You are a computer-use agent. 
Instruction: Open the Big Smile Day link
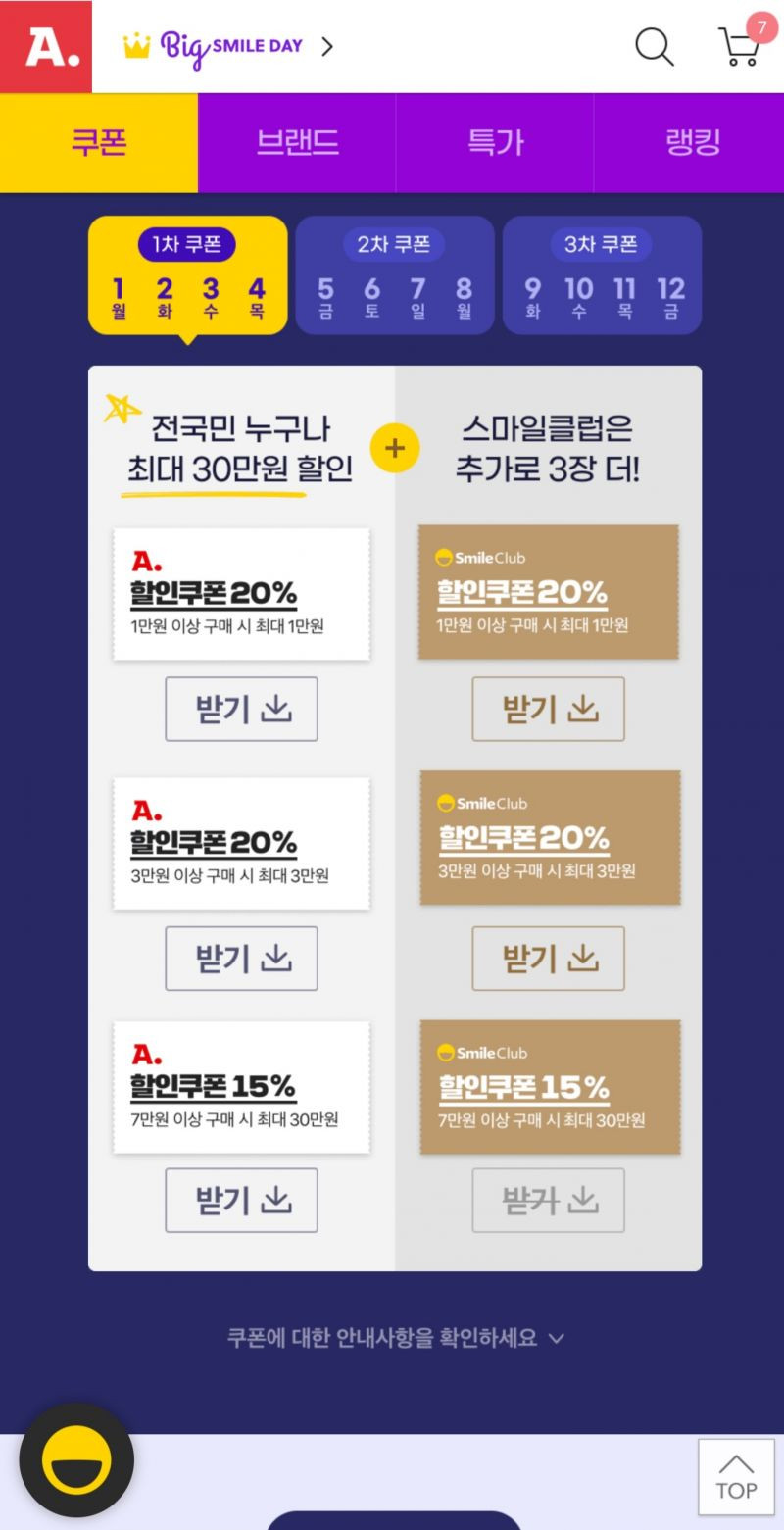click(x=229, y=46)
